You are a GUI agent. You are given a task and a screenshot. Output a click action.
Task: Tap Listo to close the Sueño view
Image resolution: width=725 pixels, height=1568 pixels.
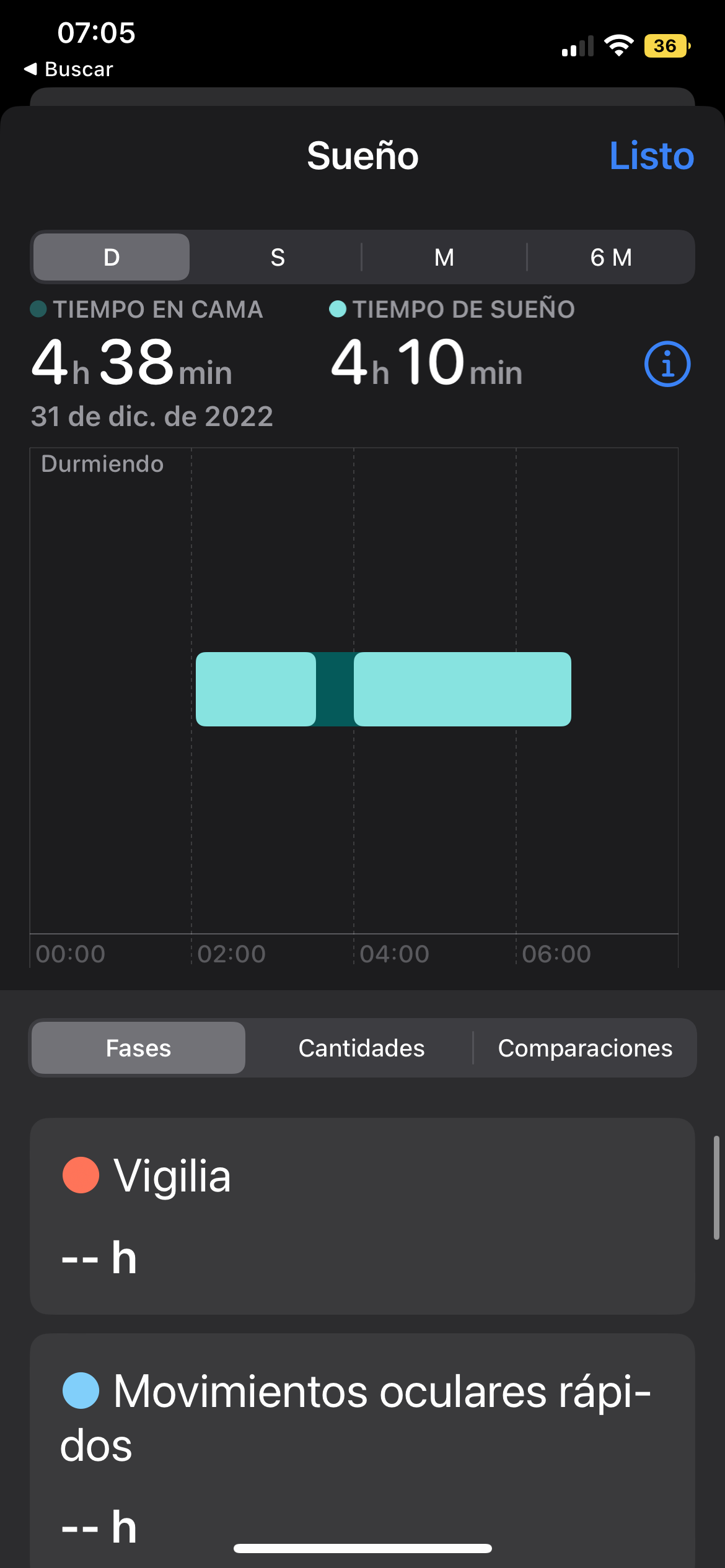click(x=651, y=155)
